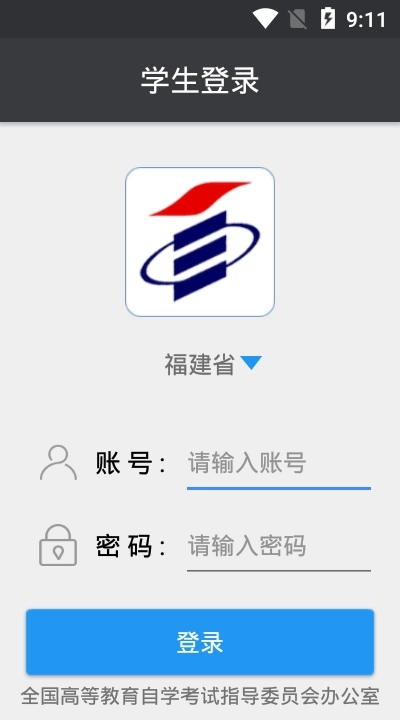Focus the 账号 account input field
Image resolution: width=400 pixels, height=720 pixels.
coord(279,463)
